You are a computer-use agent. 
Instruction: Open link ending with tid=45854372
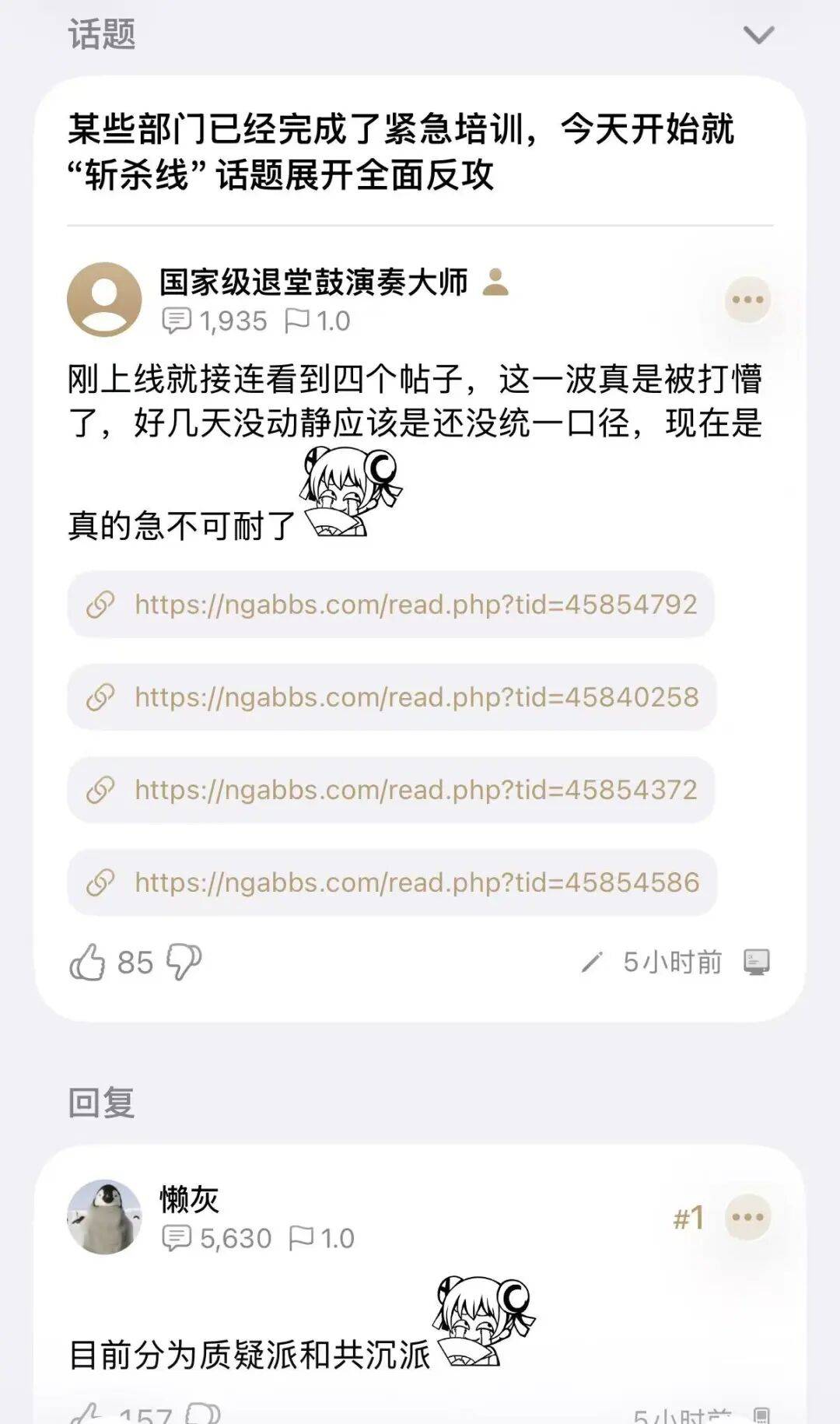pos(390,790)
